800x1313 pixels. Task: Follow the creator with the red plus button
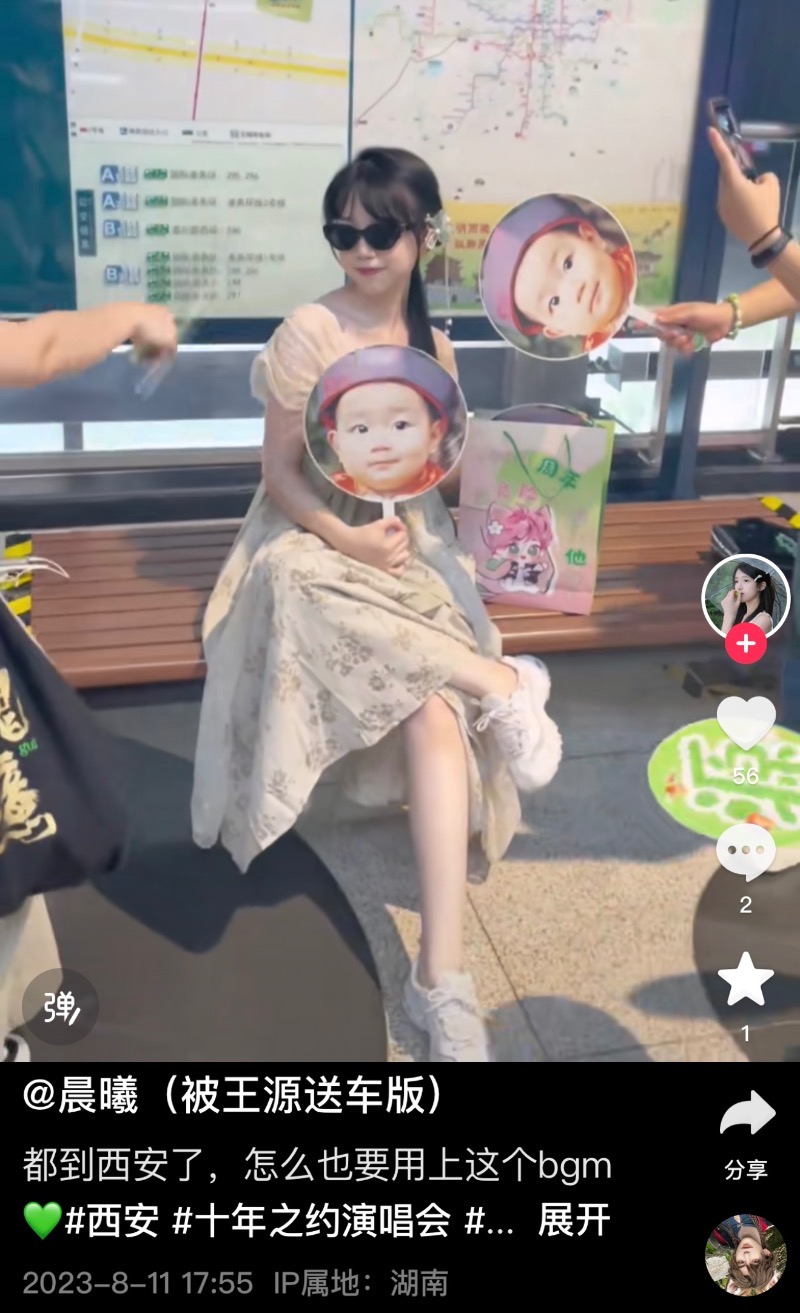[x=745, y=645]
